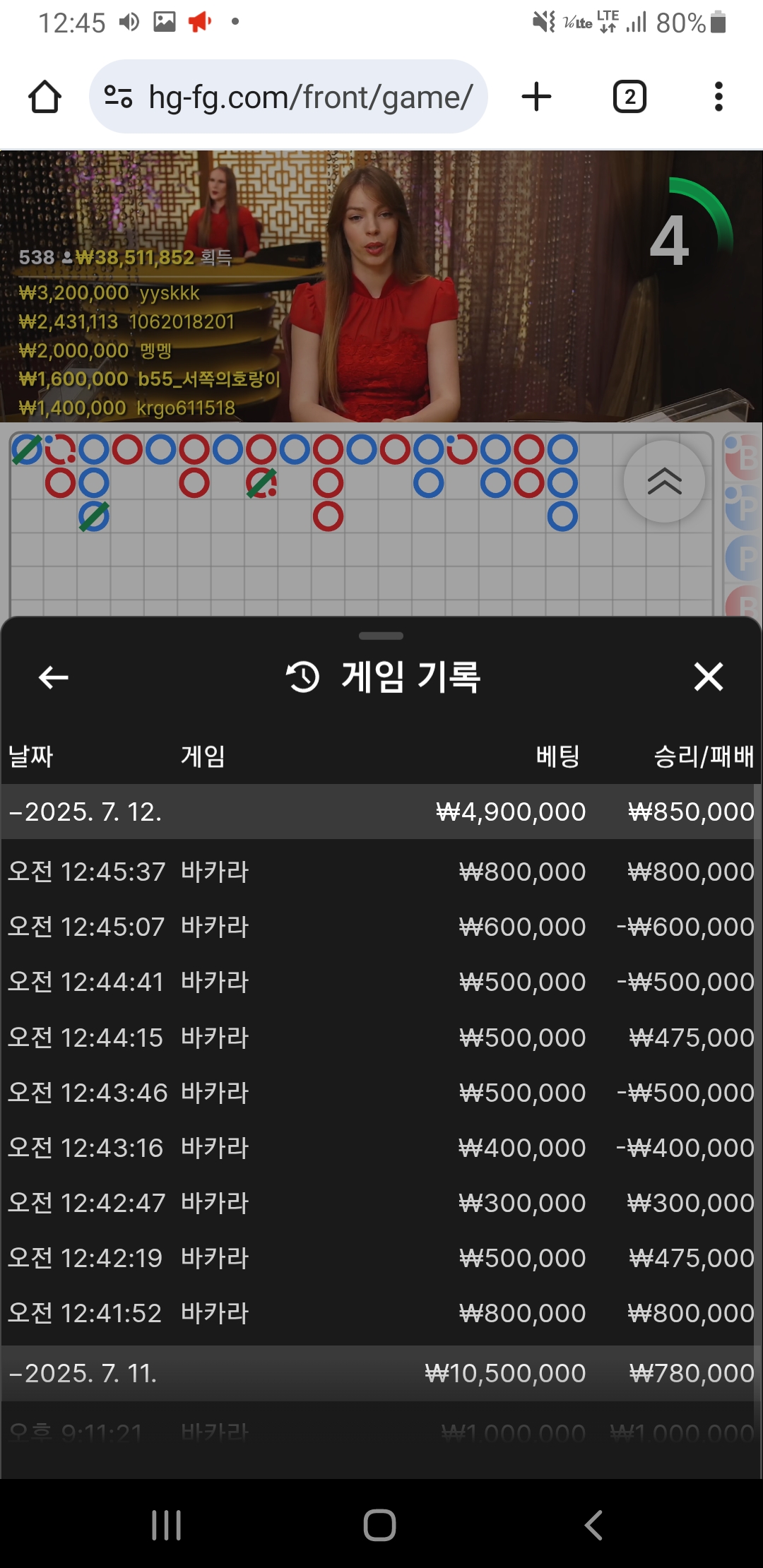Open the 오전 12:42:47 바카라 record
763x1568 pixels.
tap(380, 1203)
